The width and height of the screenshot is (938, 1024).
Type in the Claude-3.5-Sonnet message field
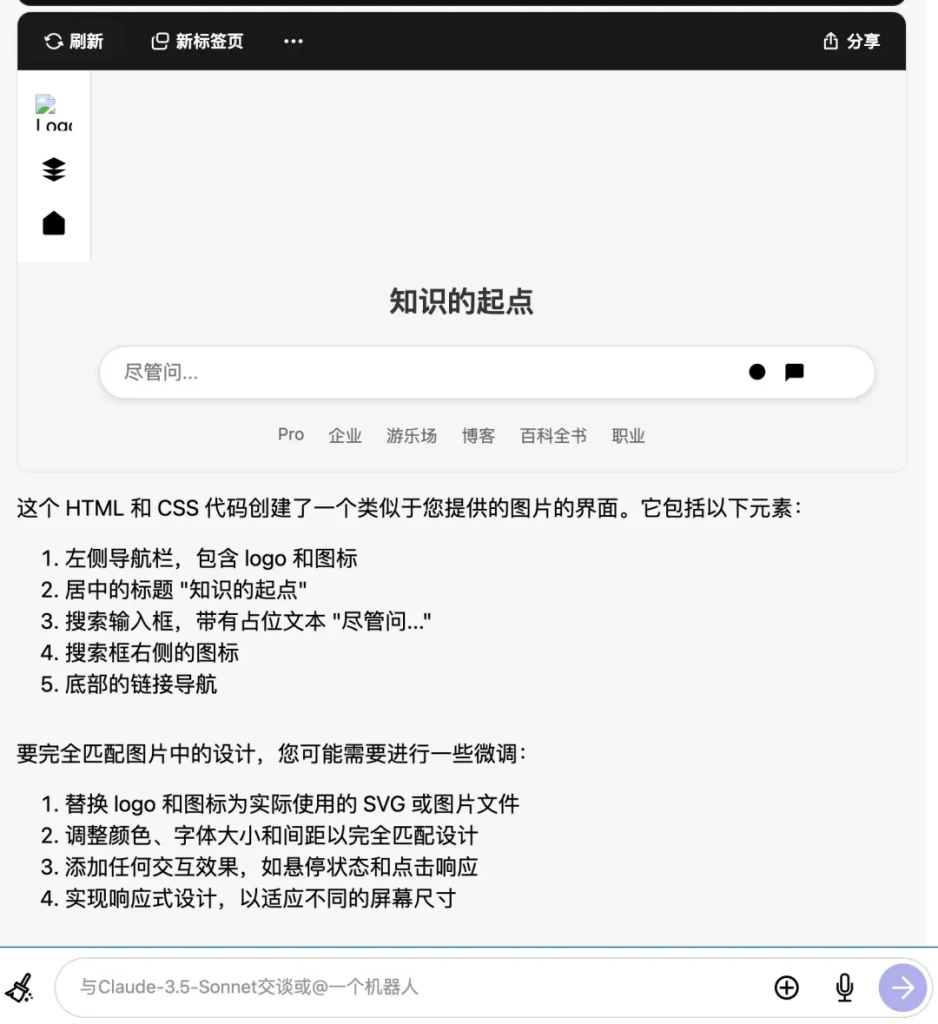[x=400, y=988]
